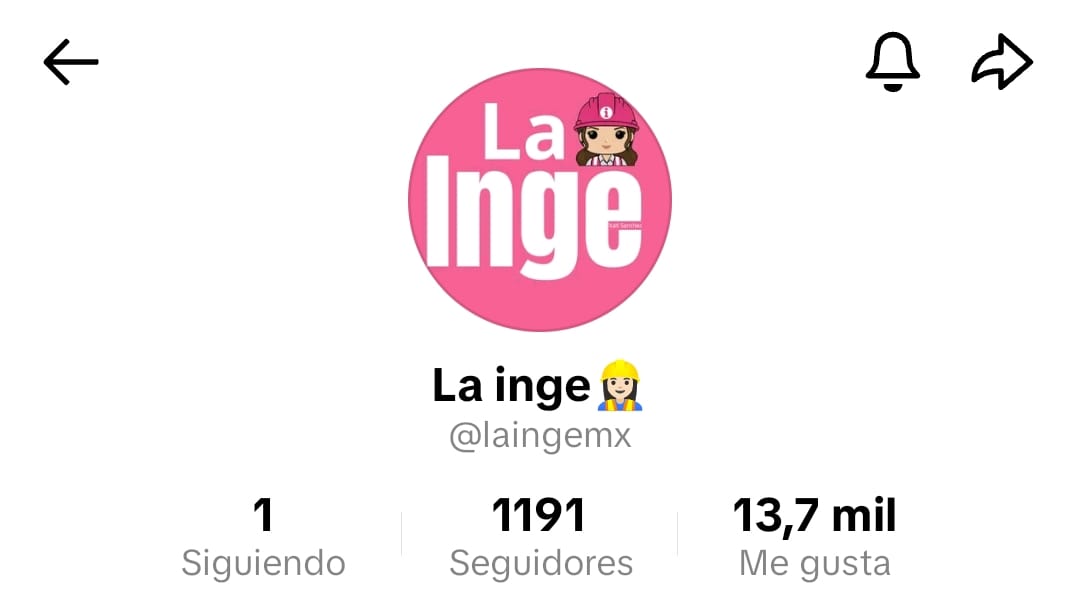Open the notifications bell for this profile
Image resolution: width=1080 pixels, height=595 pixels.
(x=890, y=62)
